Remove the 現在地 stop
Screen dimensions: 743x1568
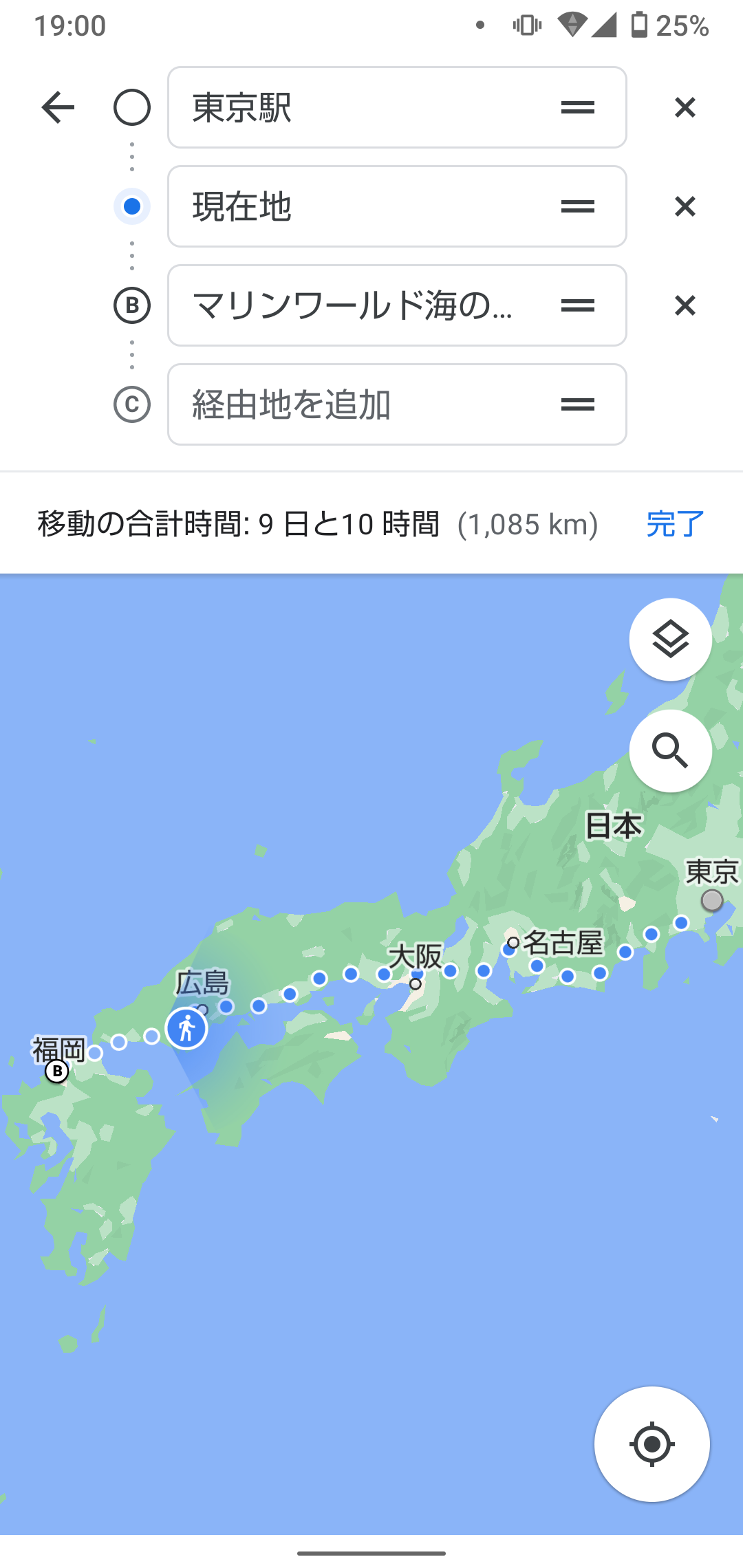click(x=685, y=206)
